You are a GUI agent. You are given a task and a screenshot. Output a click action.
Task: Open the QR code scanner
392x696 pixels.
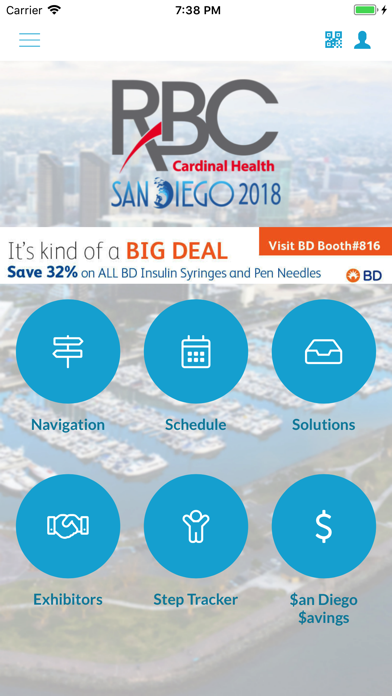click(333, 40)
